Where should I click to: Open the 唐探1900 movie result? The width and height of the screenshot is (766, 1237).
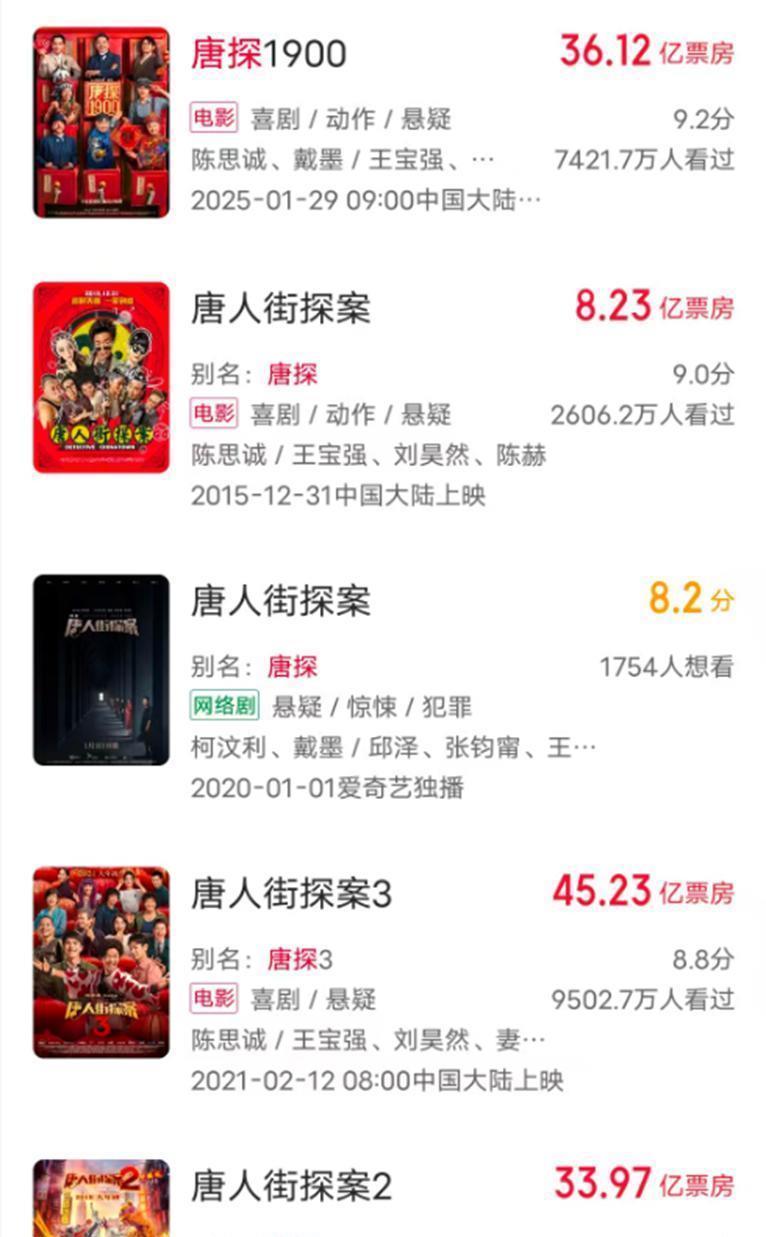click(269, 52)
